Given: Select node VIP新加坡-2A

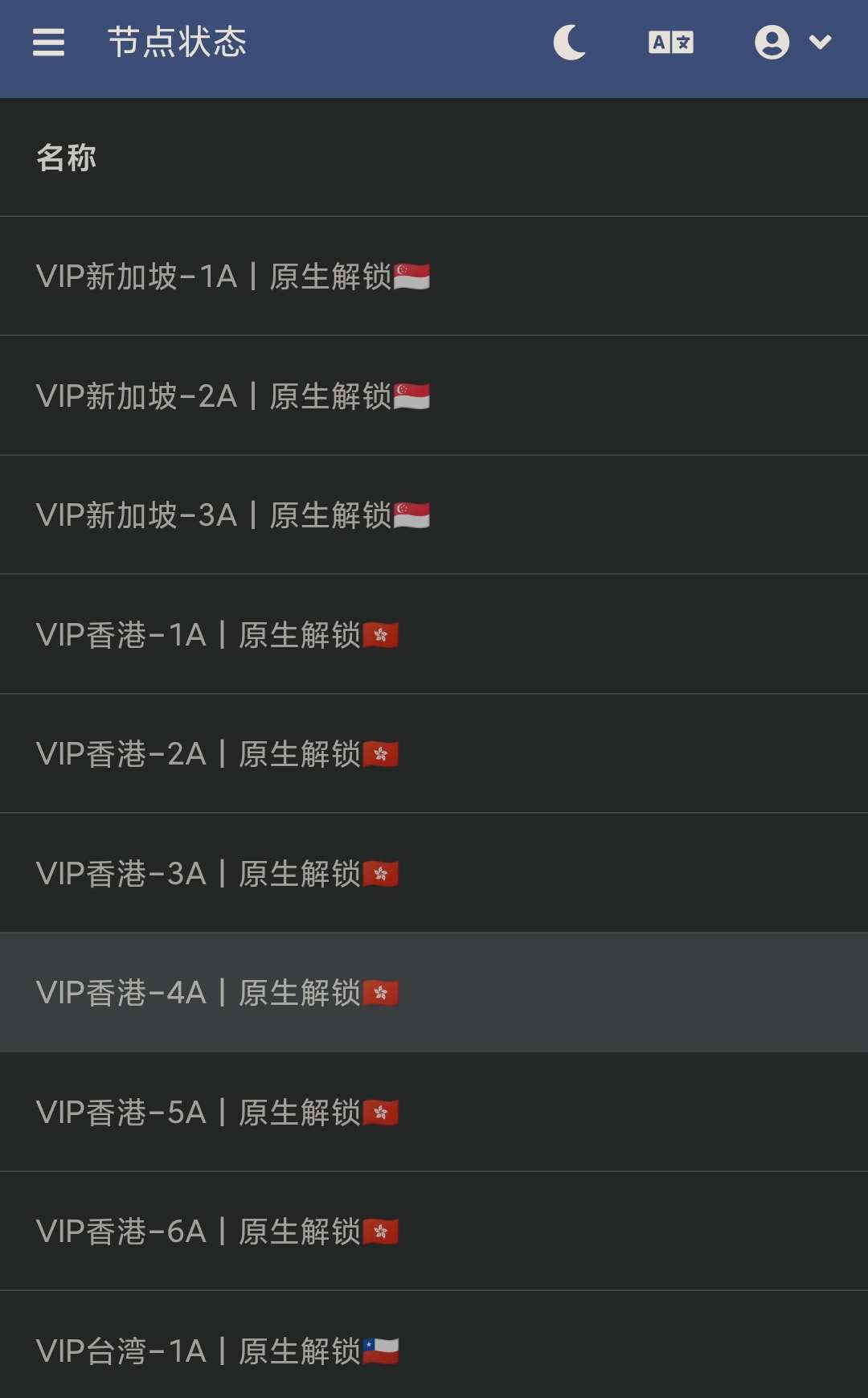Looking at the screenshot, I should (x=233, y=396).
